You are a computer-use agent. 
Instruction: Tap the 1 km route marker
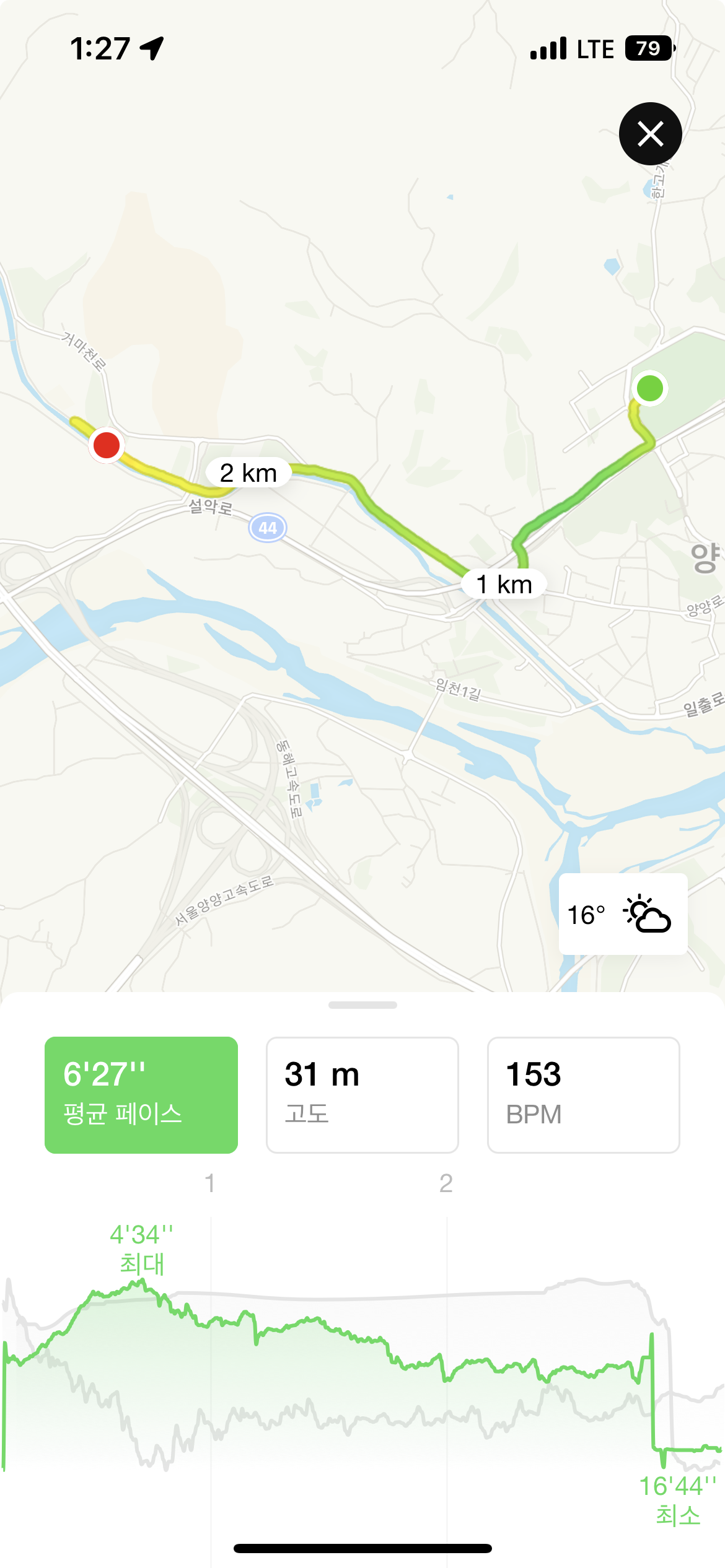coord(503,584)
